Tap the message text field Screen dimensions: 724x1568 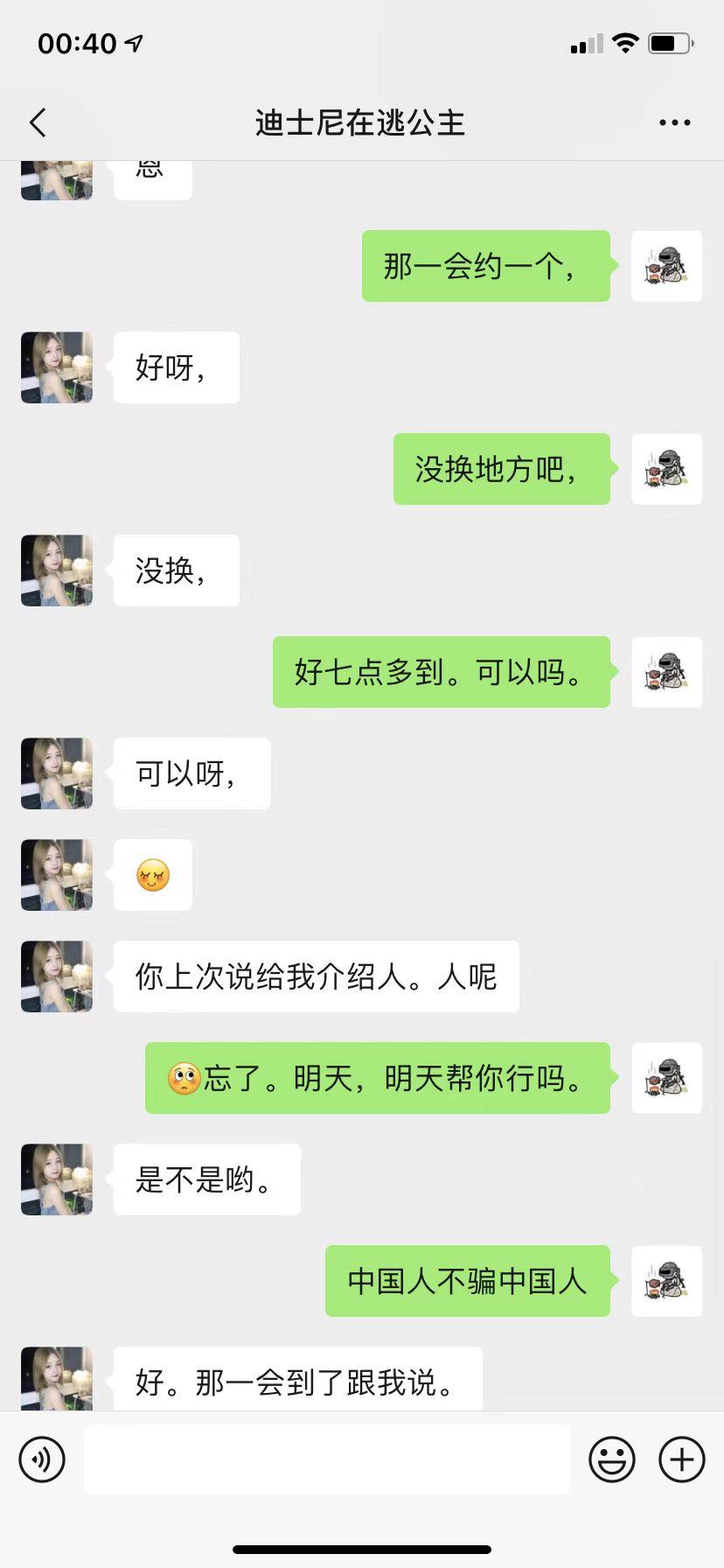(x=326, y=1459)
